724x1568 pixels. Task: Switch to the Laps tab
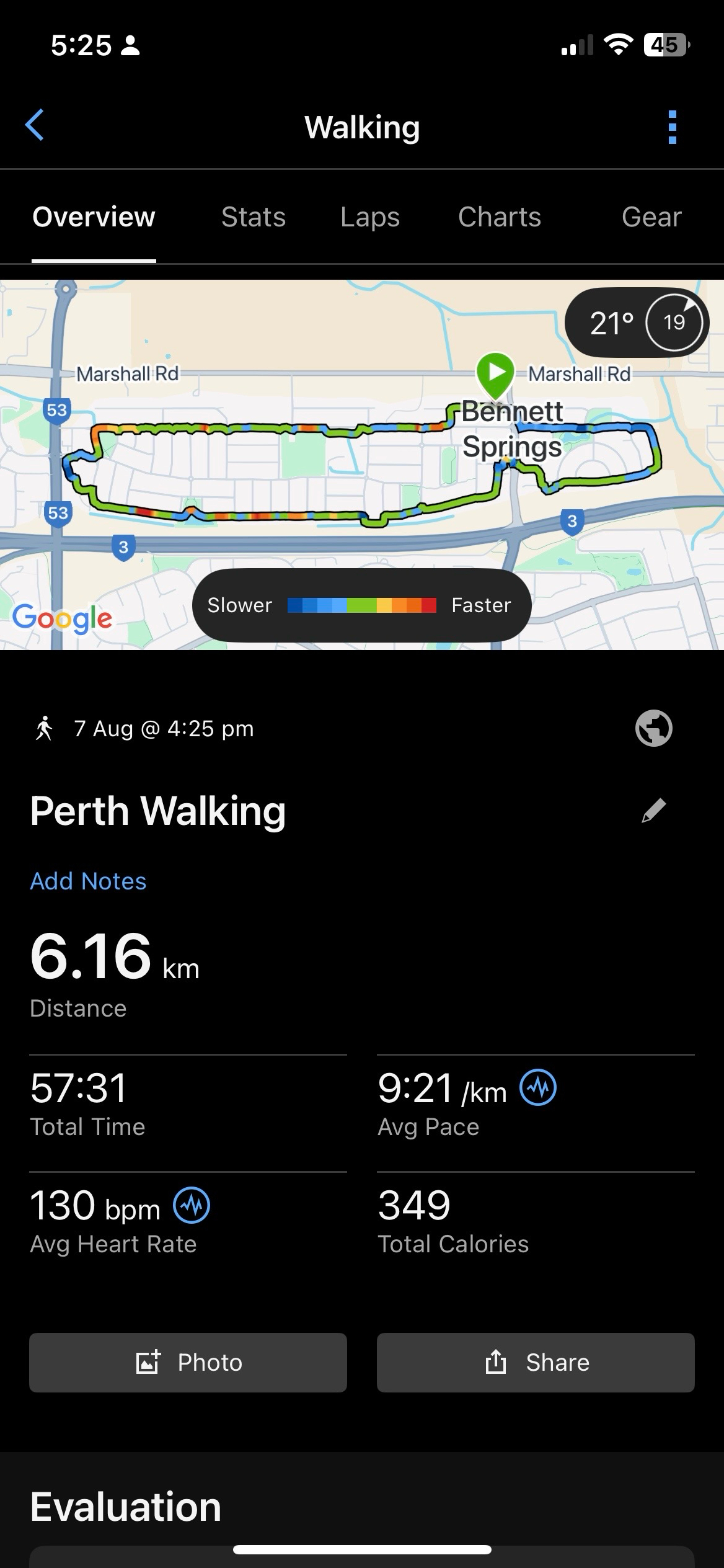370,217
